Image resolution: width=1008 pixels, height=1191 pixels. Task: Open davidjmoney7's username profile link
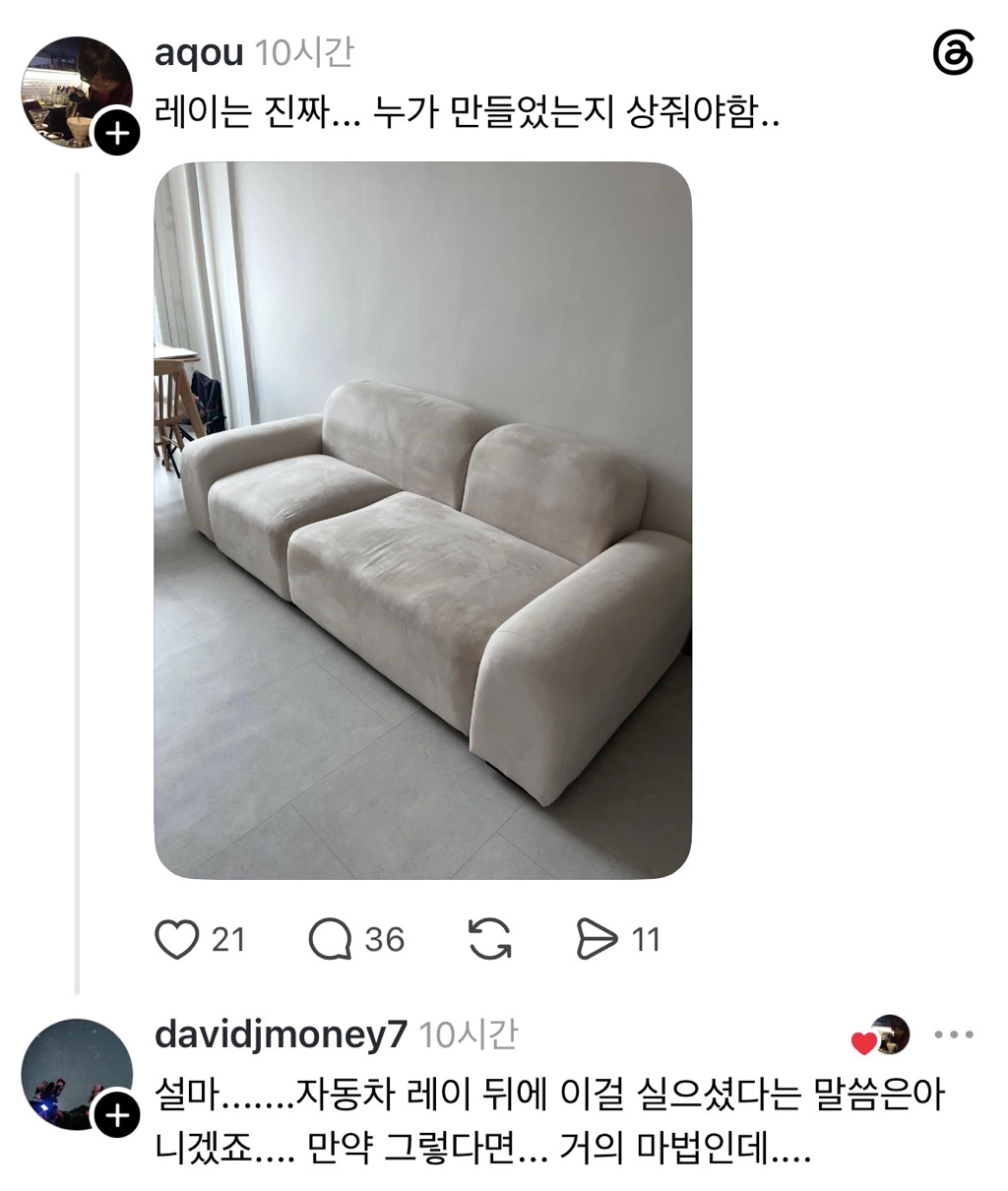click(281, 1034)
